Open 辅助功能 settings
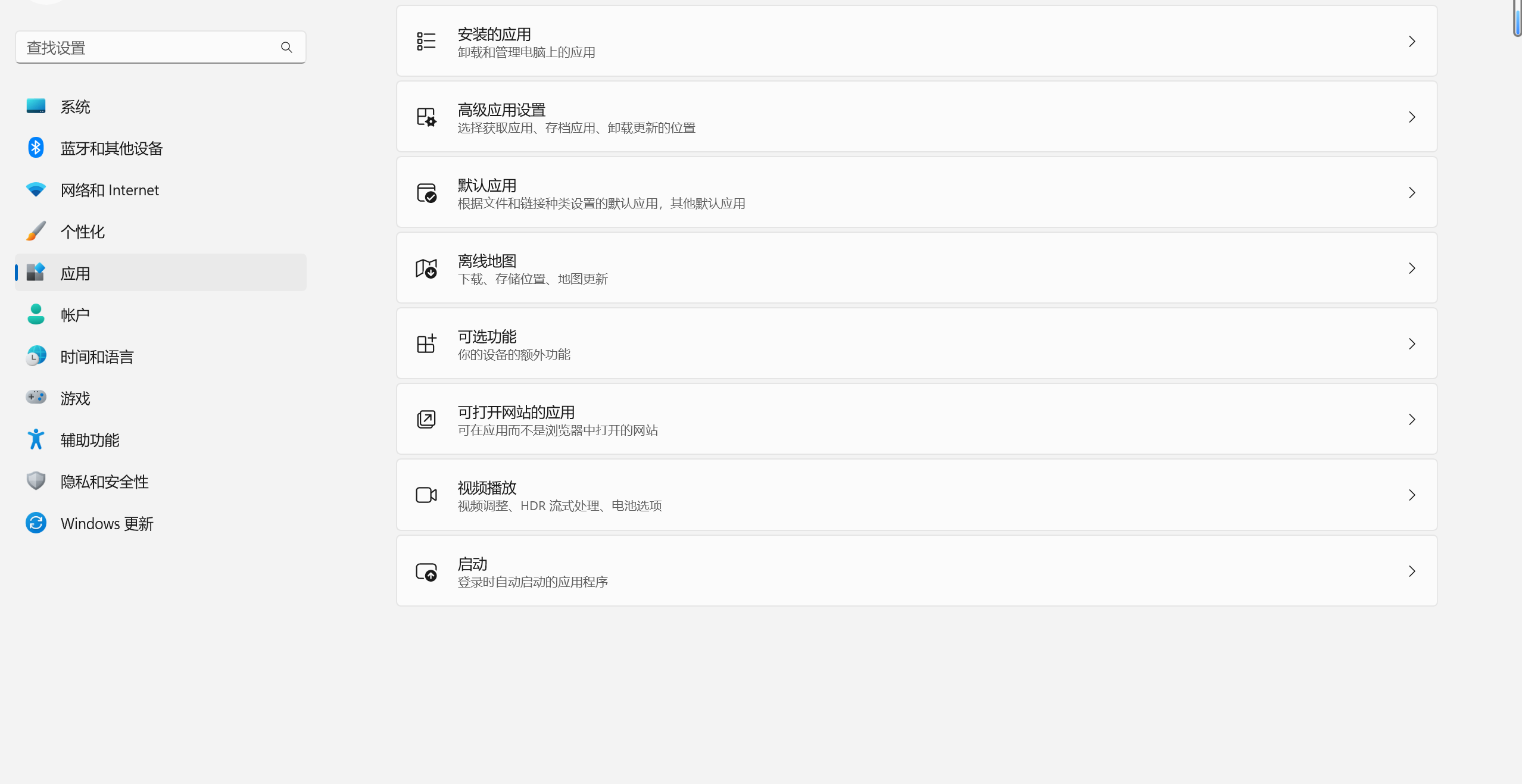Image resolution: width=1522 pixels, height=784 pixels. [x=90, y=440]
